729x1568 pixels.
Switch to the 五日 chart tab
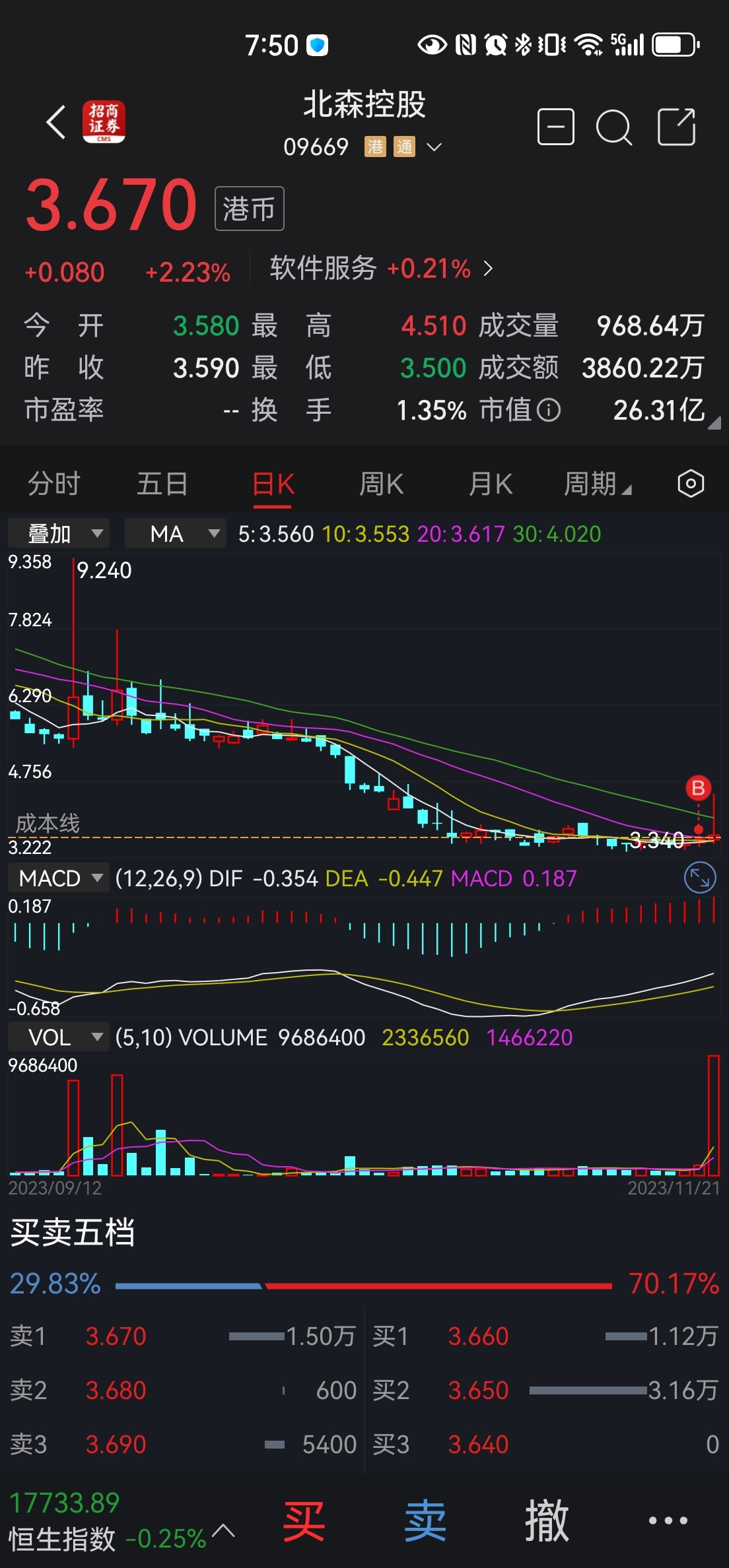click(162, 484)
